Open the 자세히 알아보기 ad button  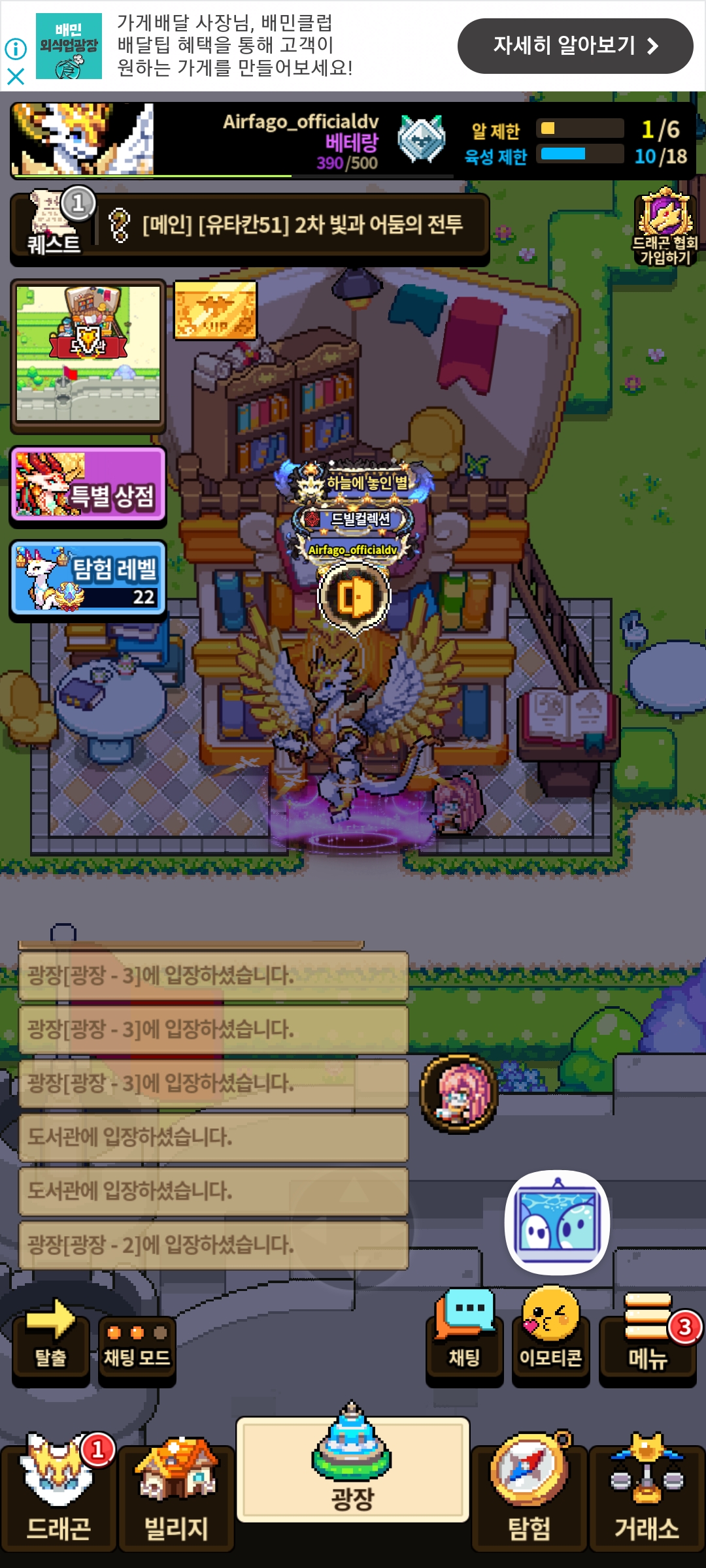click(x=575, y=46)
